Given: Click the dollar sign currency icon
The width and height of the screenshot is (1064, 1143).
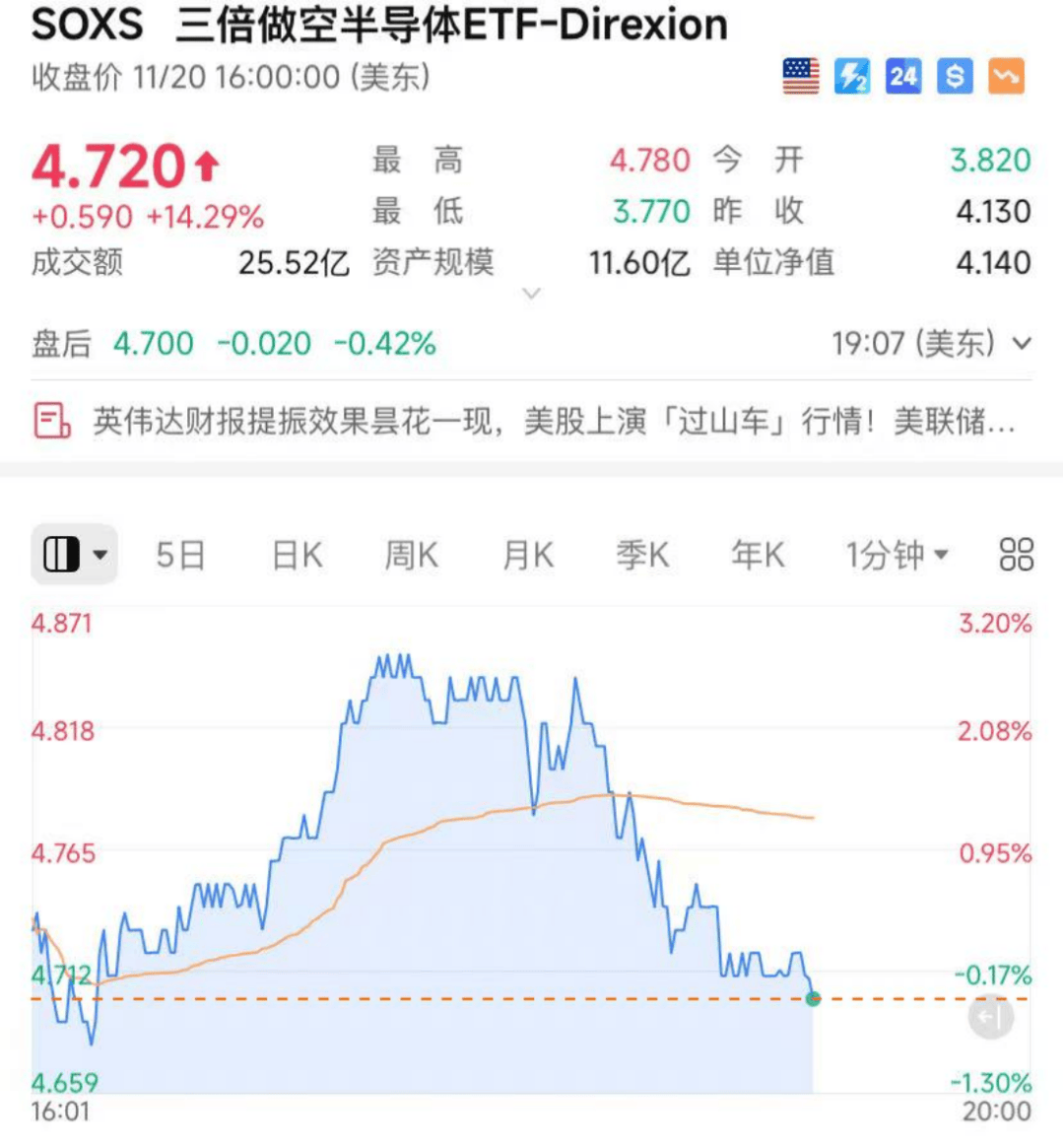Looking at the screenshot, I should (x=953, y=76).
